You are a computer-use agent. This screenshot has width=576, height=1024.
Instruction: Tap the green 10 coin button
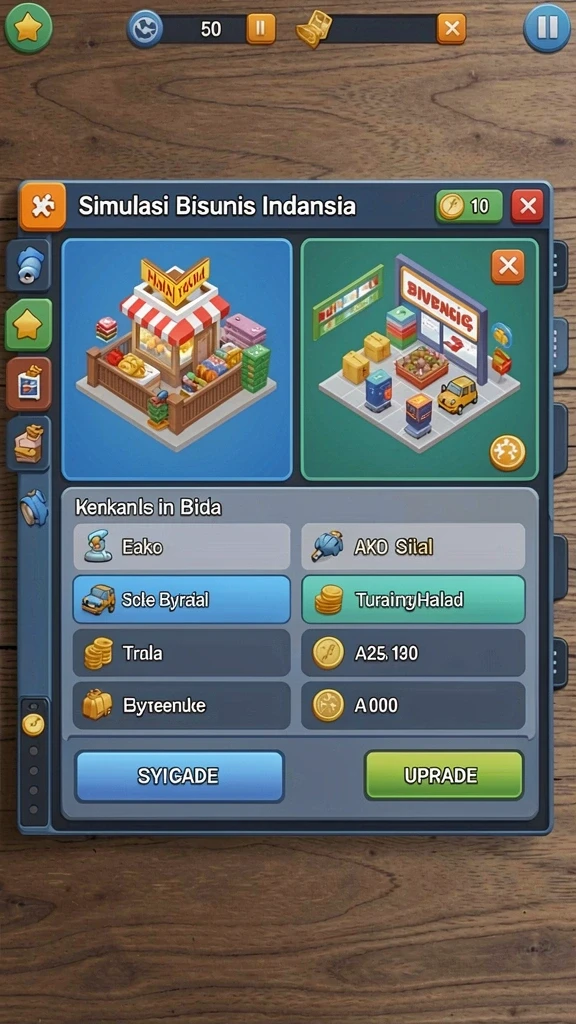tap(469, 206)
